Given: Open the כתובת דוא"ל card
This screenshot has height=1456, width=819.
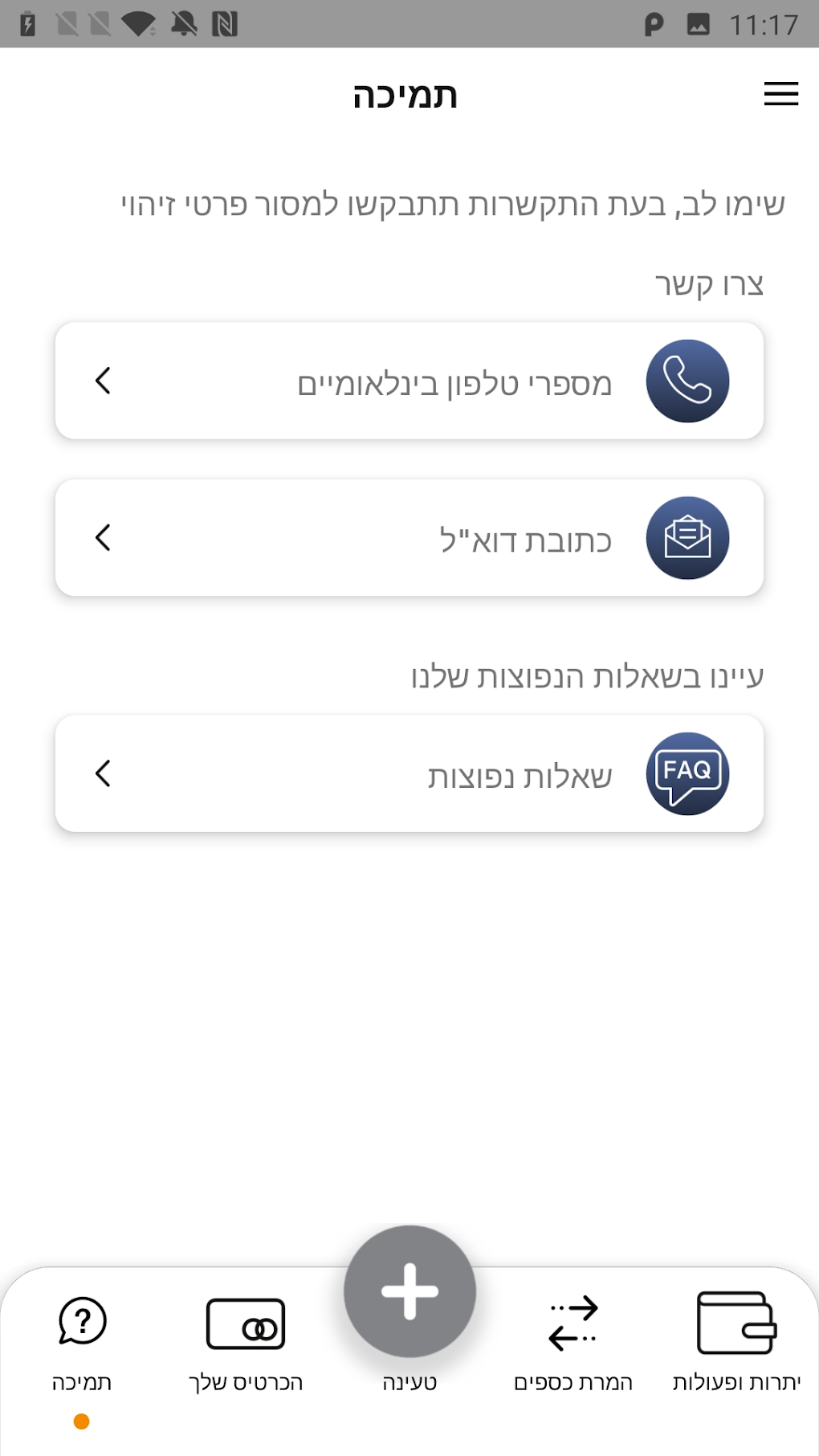Looking at the screenshot, I should coord(409,539).
